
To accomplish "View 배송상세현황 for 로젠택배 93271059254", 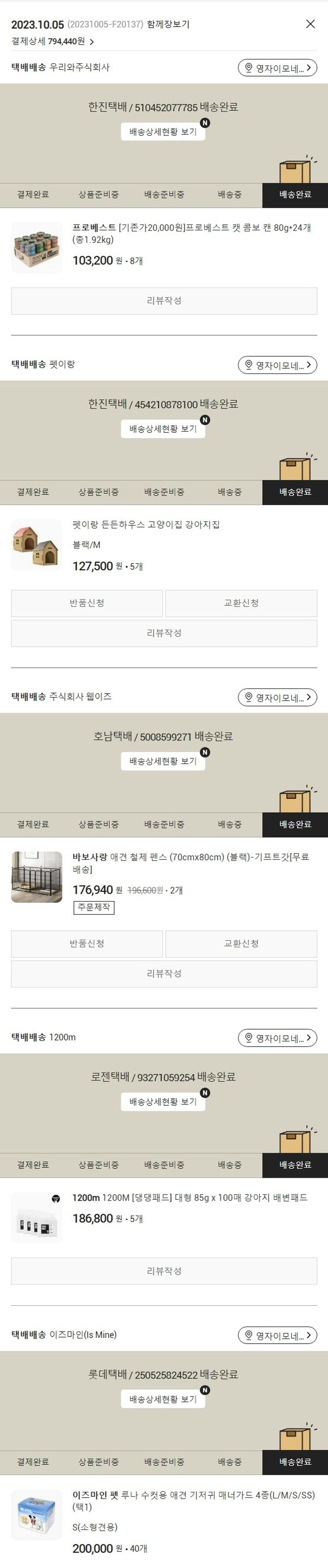I will tap(163, 1102).
